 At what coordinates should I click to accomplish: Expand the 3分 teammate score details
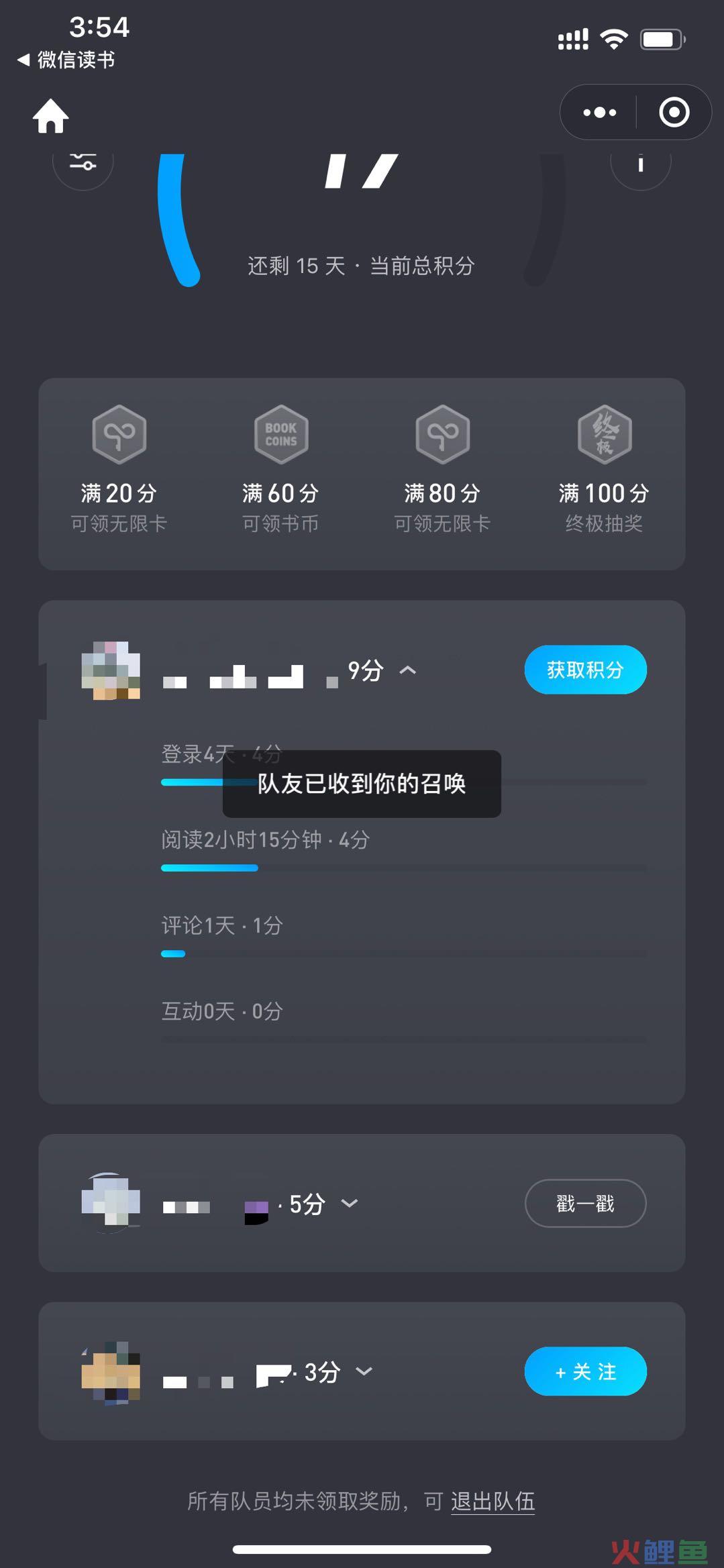click(x=364, y=1371)
